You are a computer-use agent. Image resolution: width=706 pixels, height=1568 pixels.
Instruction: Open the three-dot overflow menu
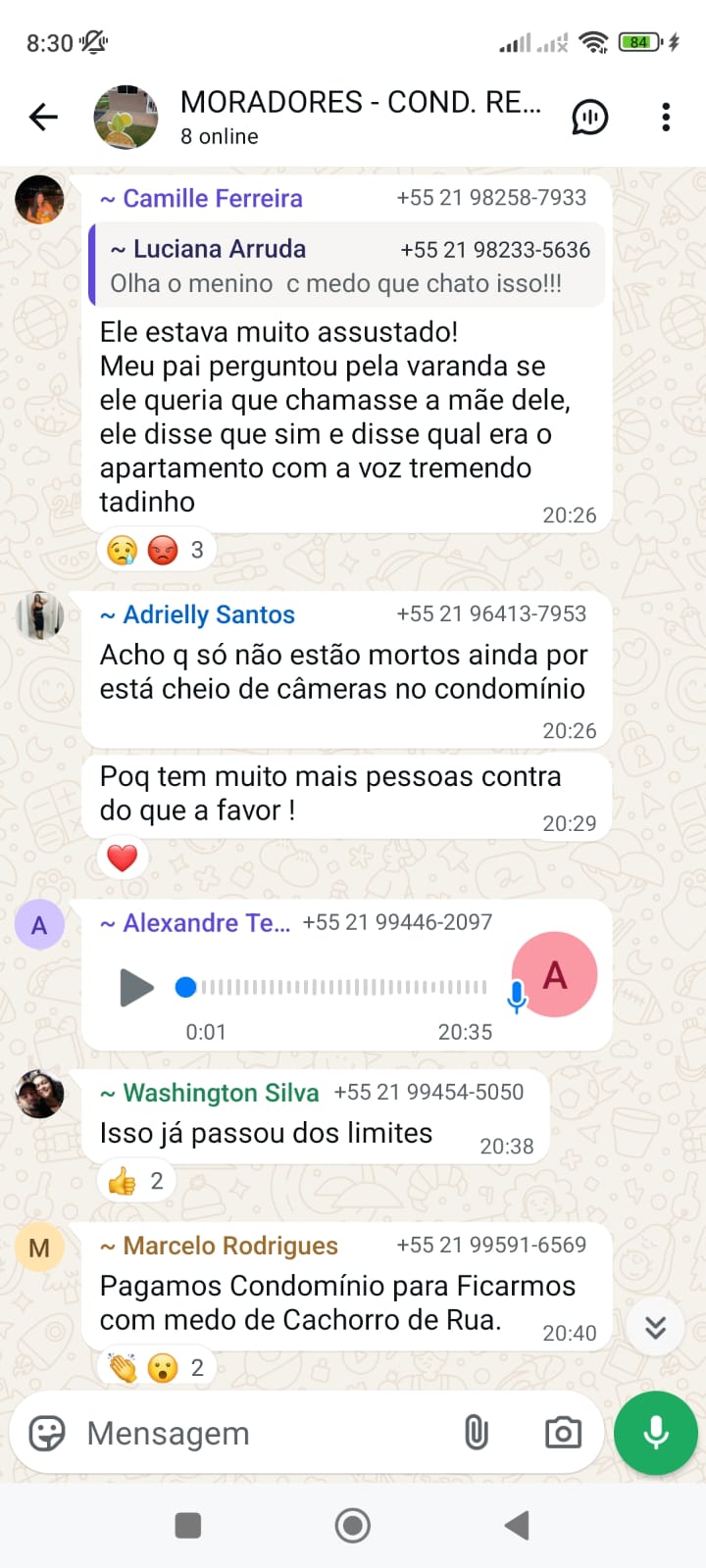(666, 118)
